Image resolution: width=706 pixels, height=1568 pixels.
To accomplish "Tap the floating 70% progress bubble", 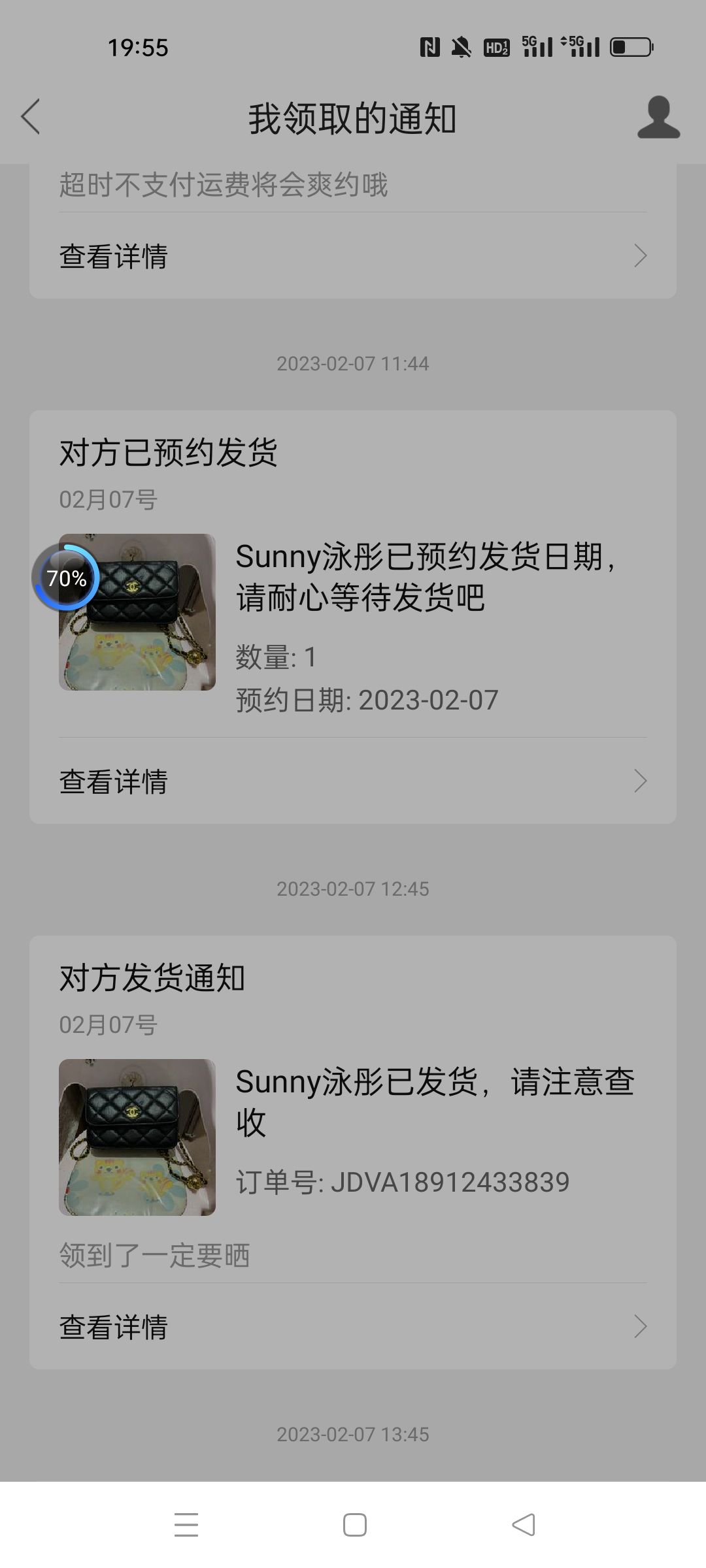I will pos(66,578).
